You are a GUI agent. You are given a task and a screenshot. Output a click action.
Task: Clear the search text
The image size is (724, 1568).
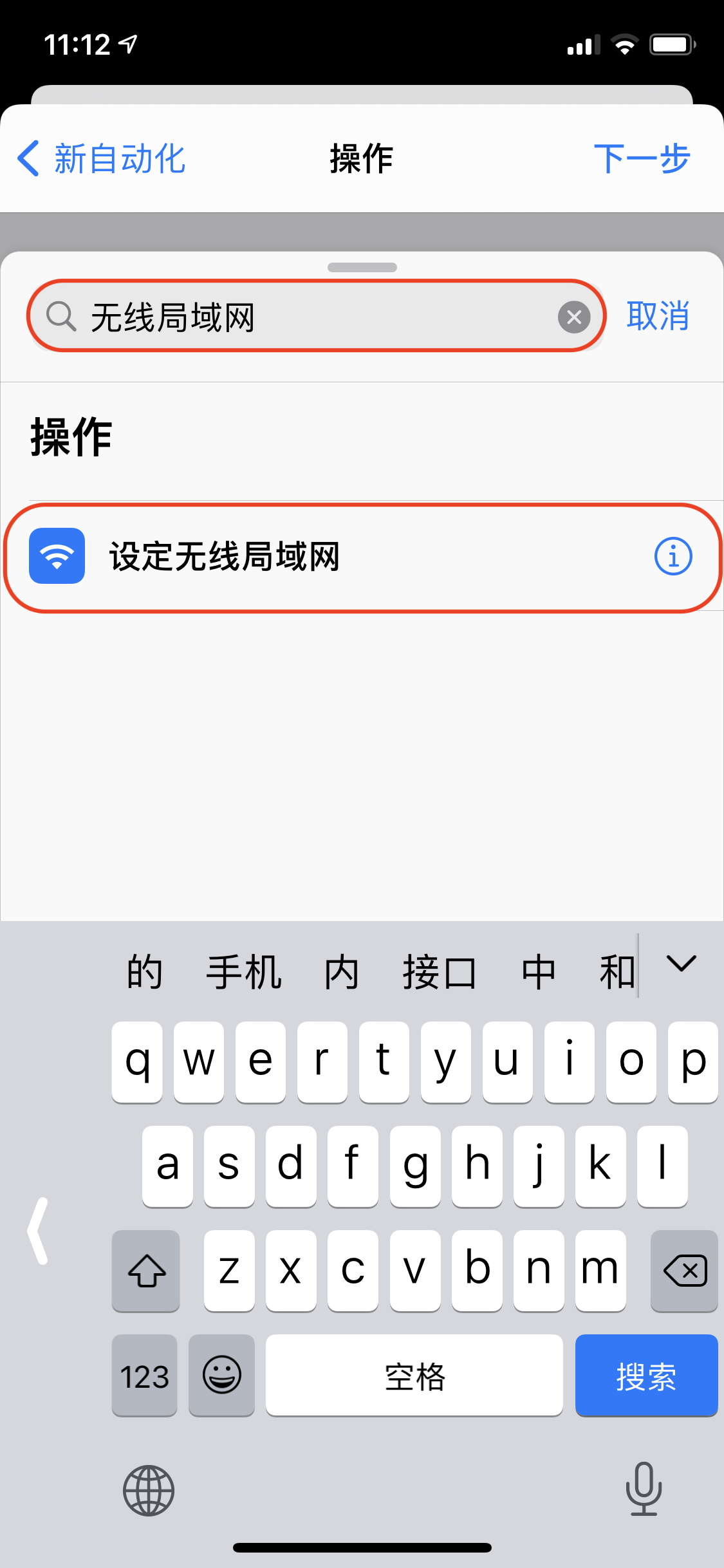(x=573, y=317)
